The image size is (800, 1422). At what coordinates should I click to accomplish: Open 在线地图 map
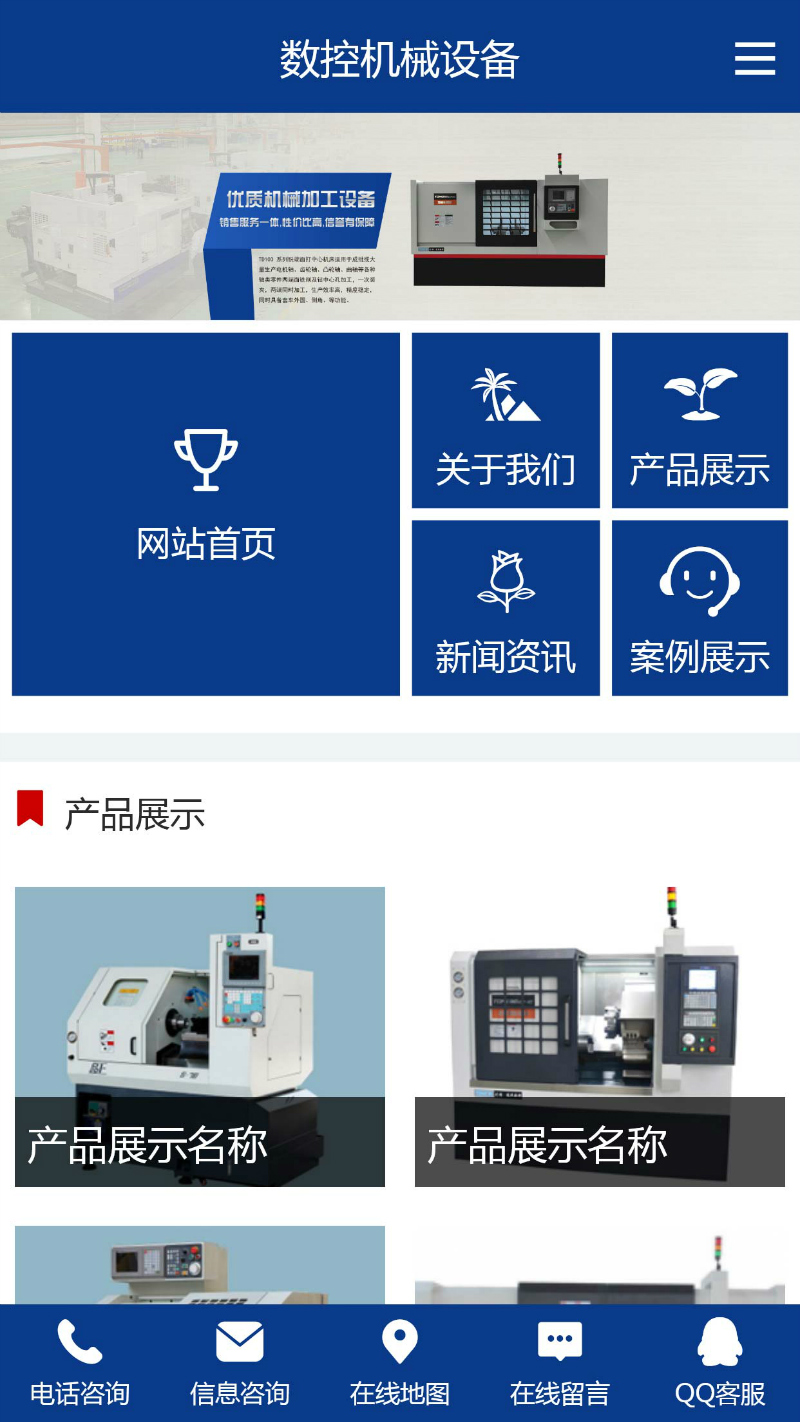click(x=400, y=1362)
